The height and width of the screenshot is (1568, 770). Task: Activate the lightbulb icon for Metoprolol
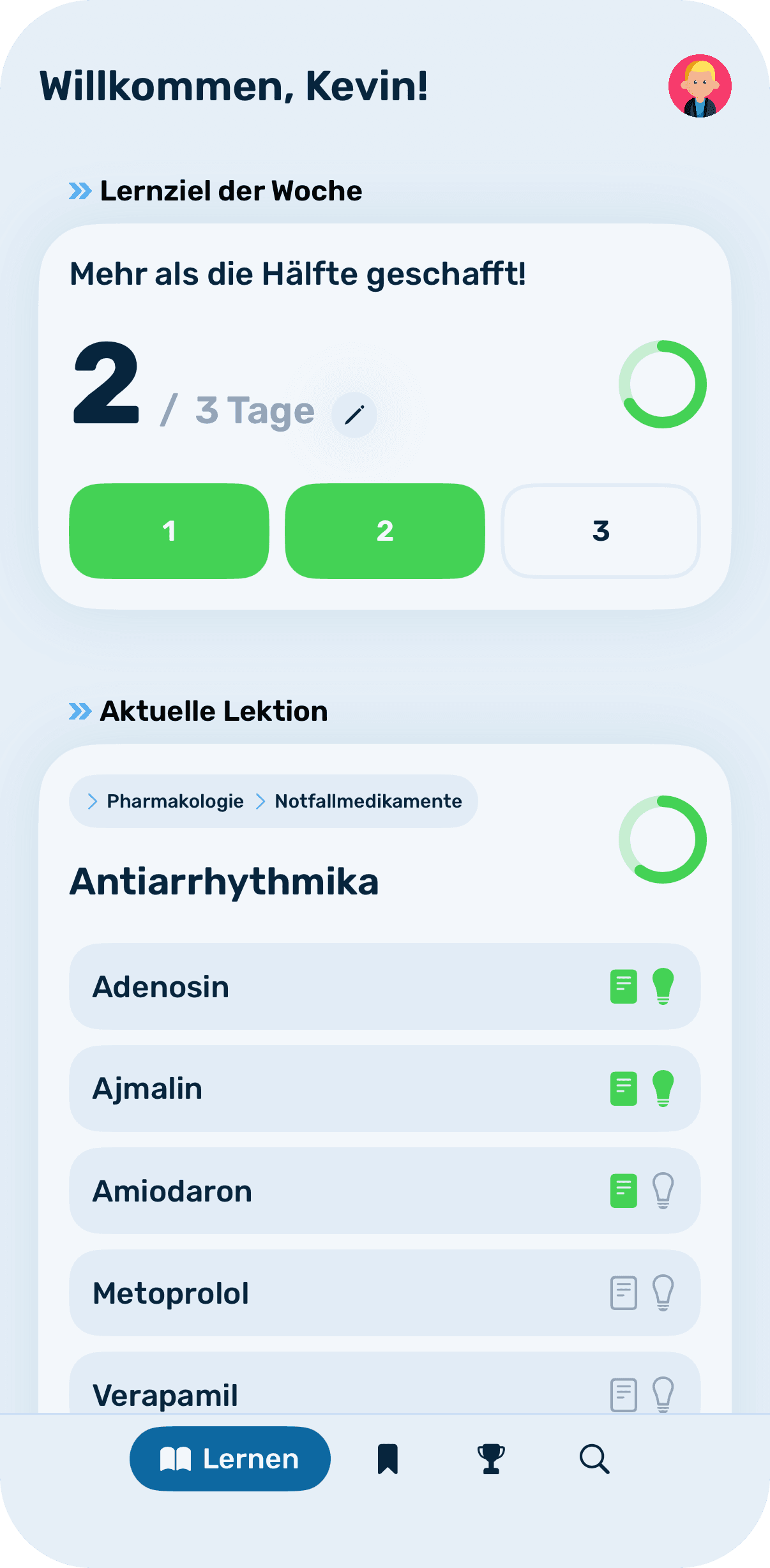click(664, 1293)
